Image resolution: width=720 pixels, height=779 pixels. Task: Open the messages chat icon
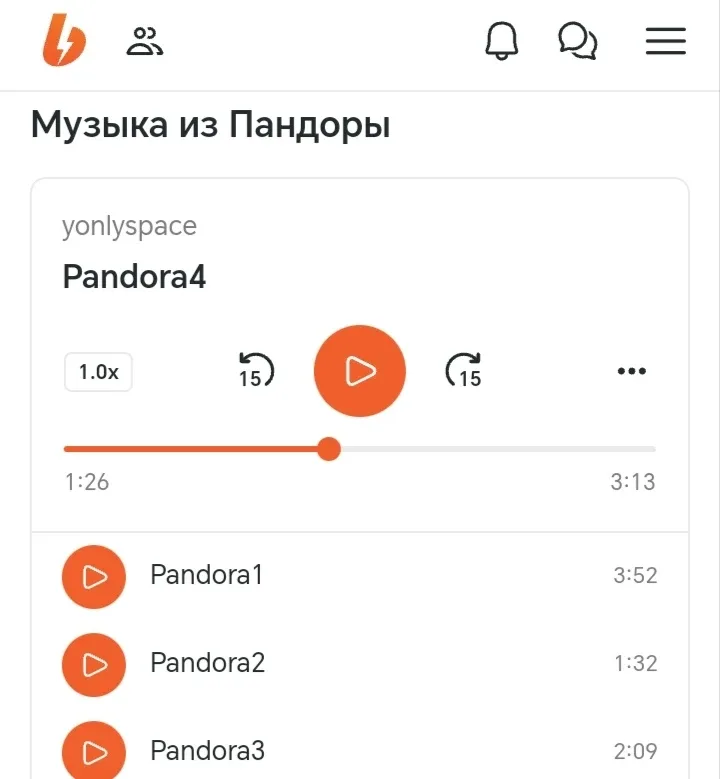pos(577,42)
